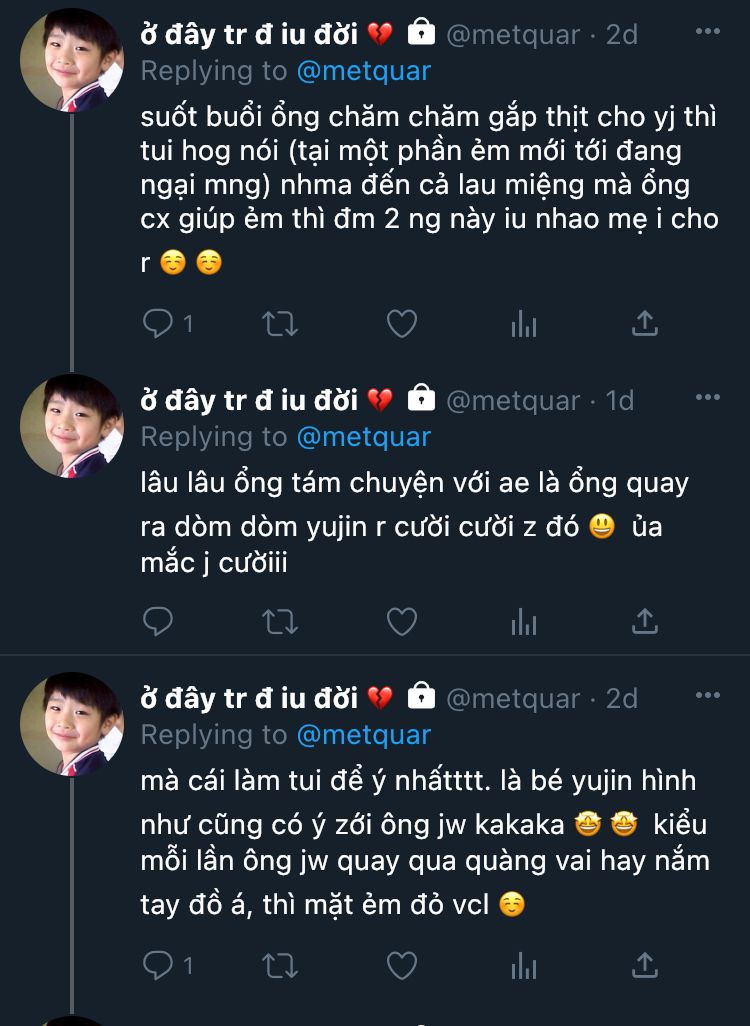The width and height of the screenshot is (750, 1026).
Task: Share the tweet starting 'suốt buổi ổng'
Action: tap(646, 324)
